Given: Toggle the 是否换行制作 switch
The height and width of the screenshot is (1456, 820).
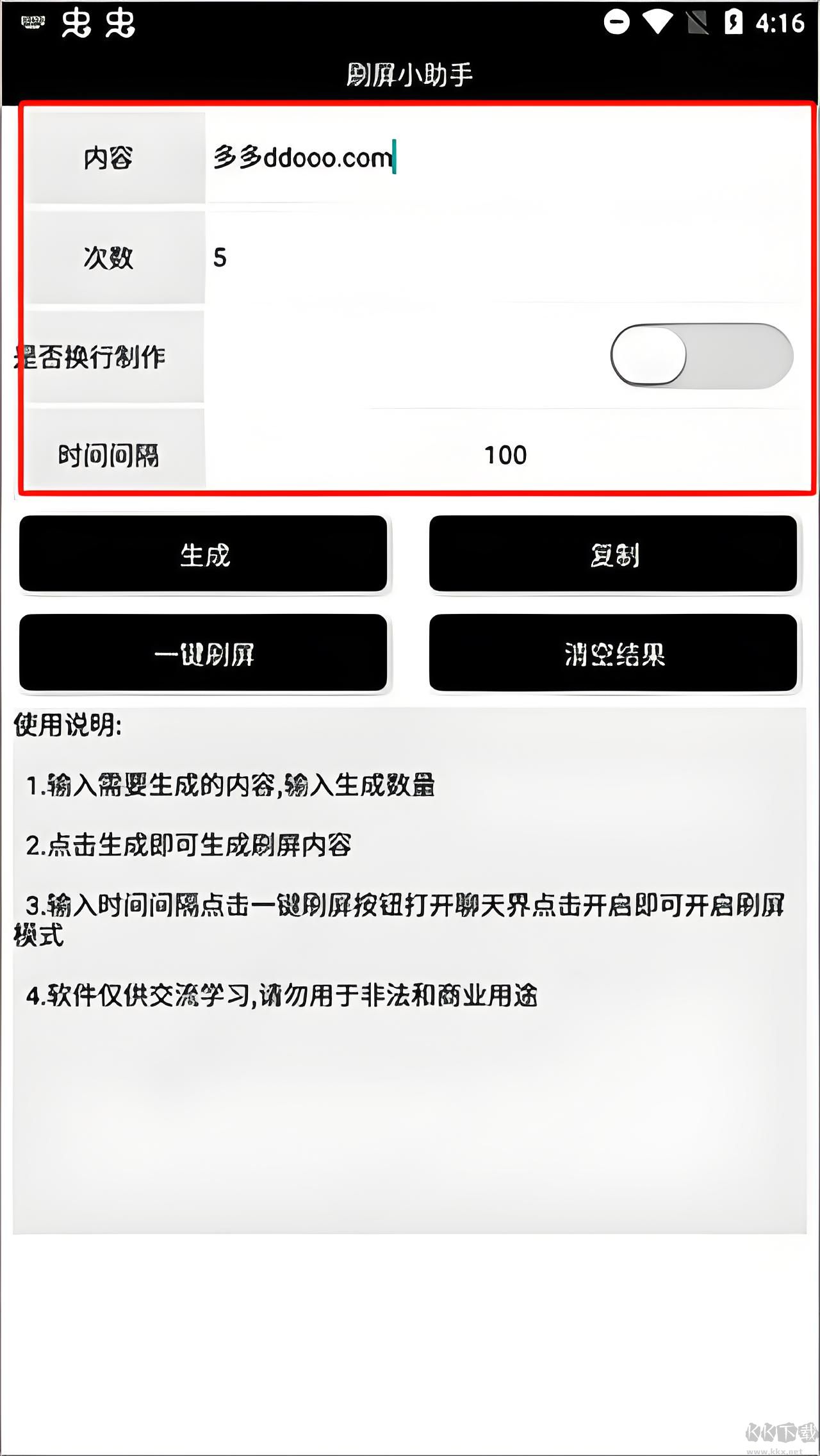Looking at the screenshot, I should click(701, 356).
